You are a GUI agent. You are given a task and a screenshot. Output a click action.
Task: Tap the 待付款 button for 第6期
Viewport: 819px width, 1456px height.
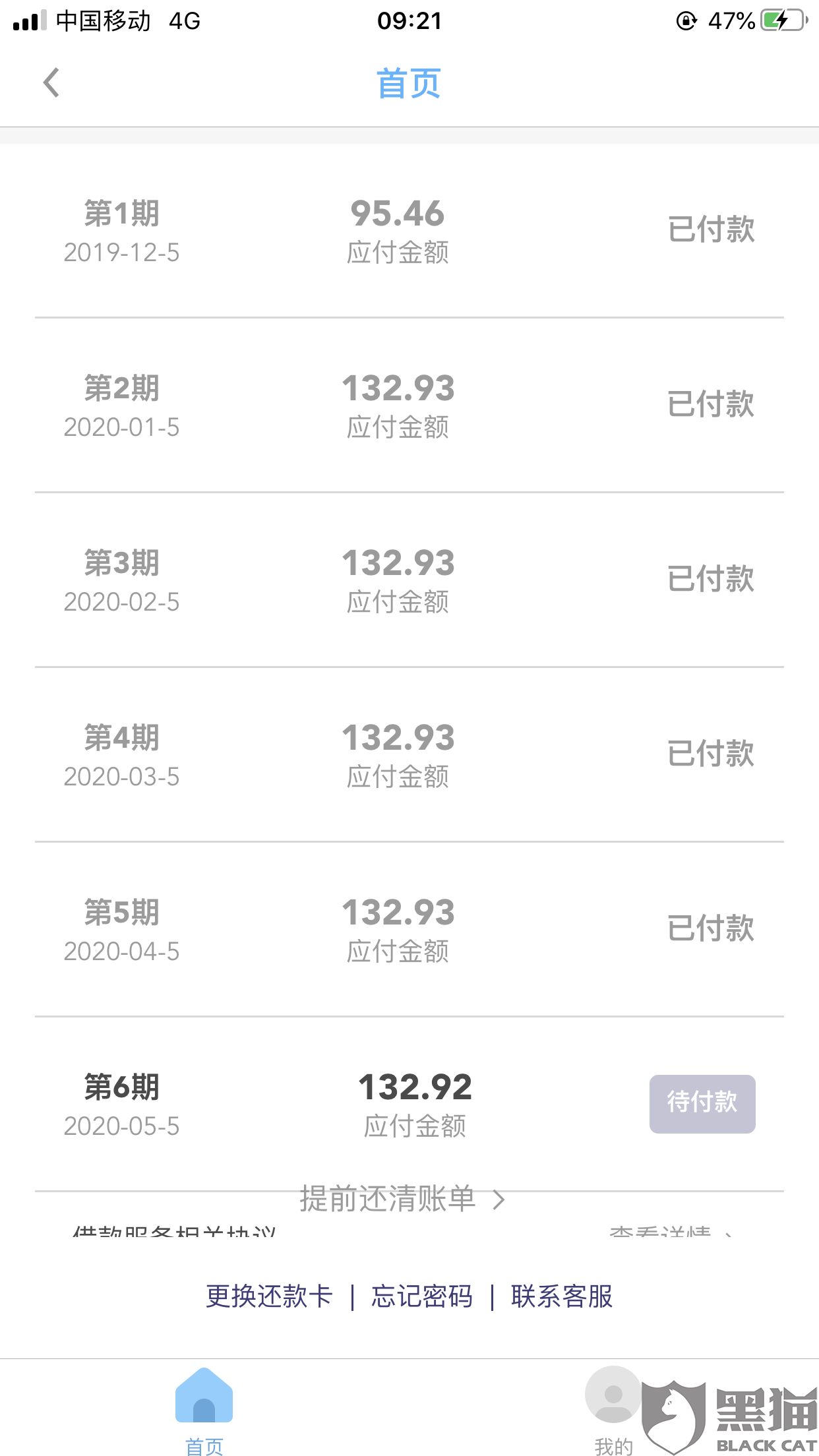coord(702,1104)
